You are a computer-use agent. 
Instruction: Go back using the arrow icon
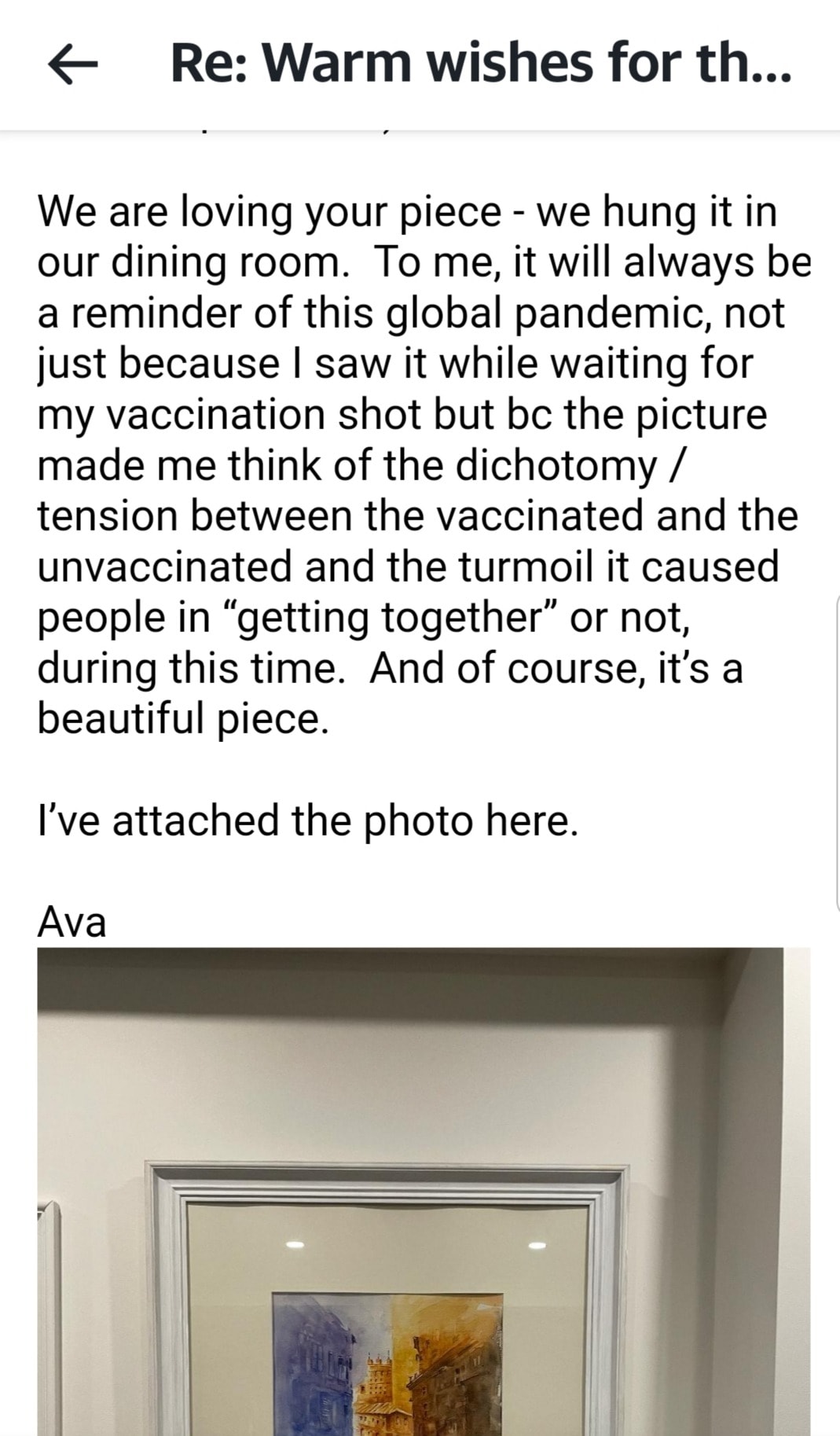tap(72, 64)
